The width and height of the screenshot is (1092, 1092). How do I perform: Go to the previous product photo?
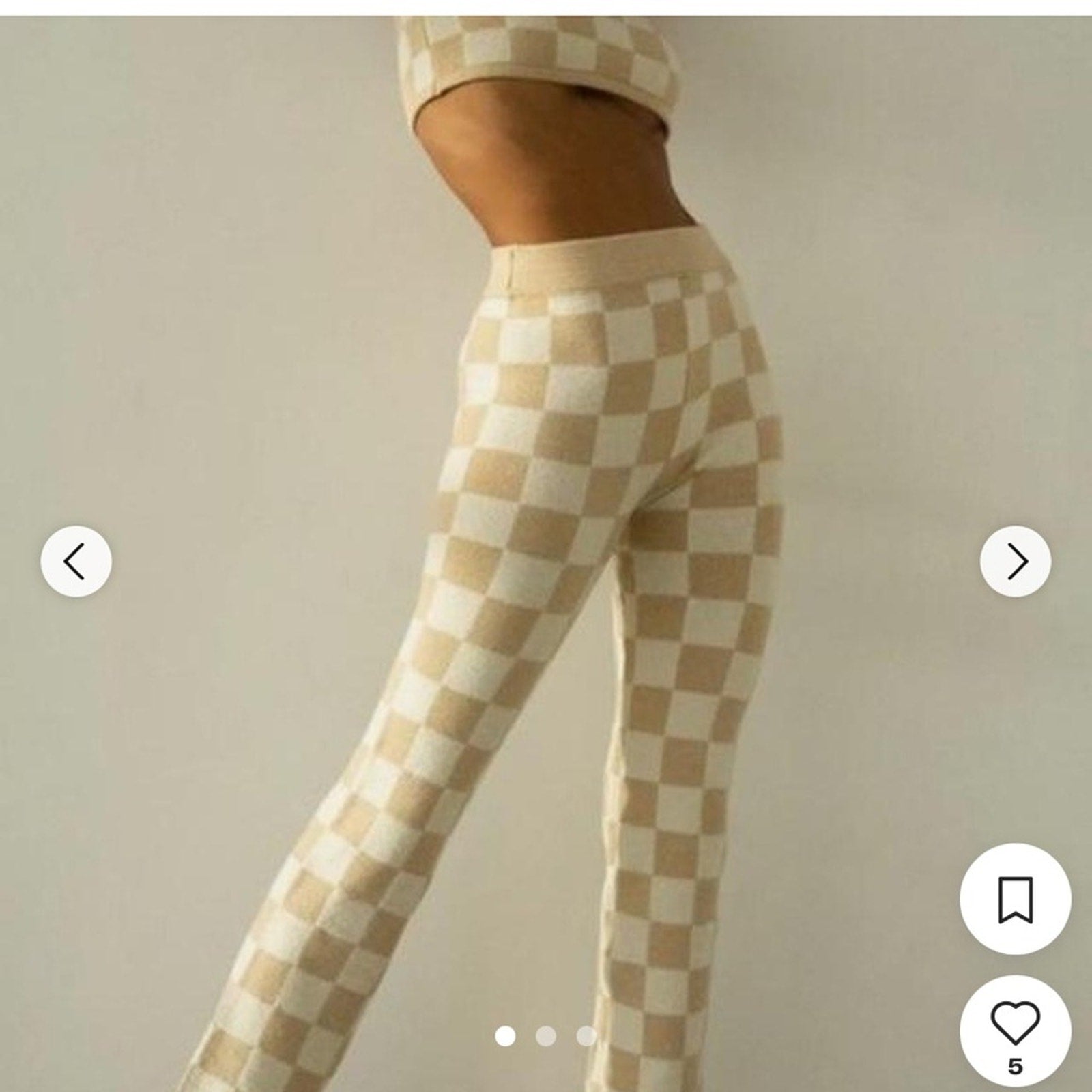(x=76, y=561)
